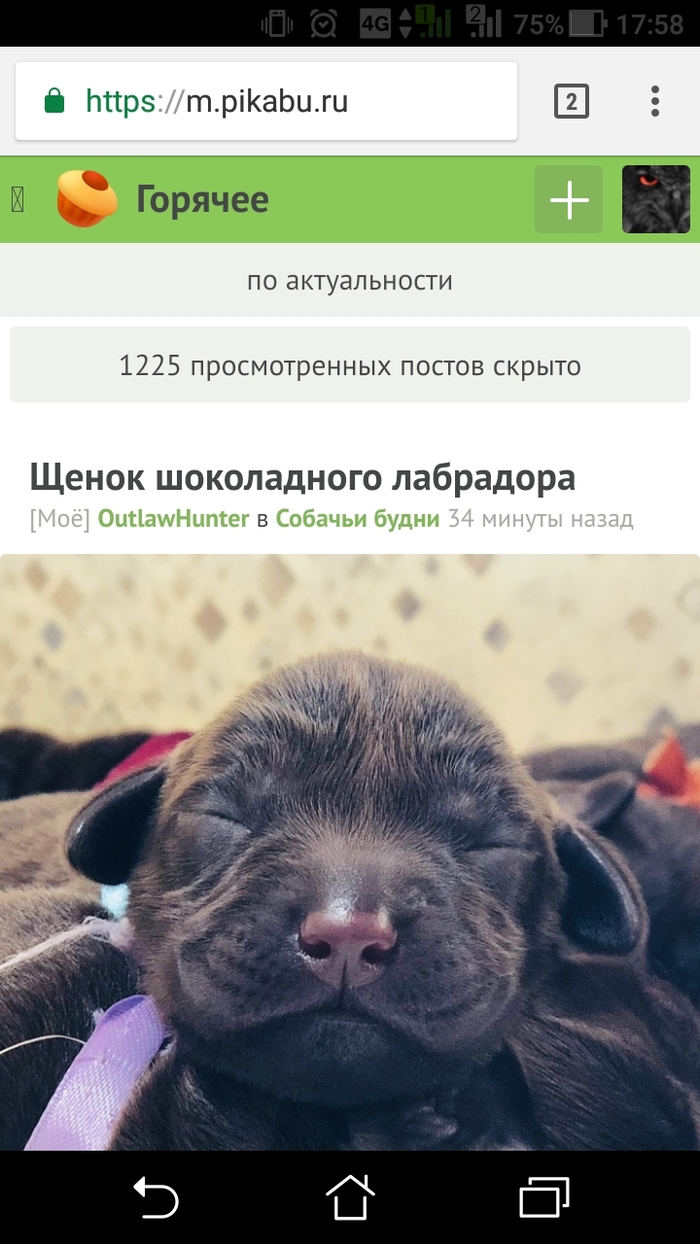The height and width of the screenshot is (1244, 700).
Task: Open the user profile avatar
Action: 656,199
